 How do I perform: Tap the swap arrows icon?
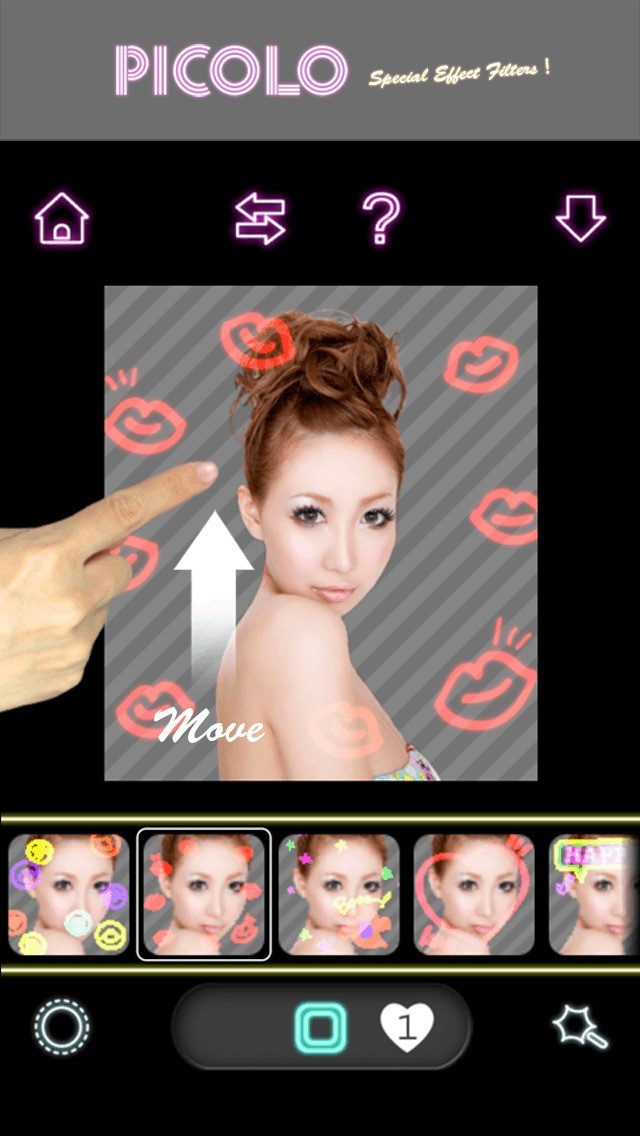click(x=260, y=217)
